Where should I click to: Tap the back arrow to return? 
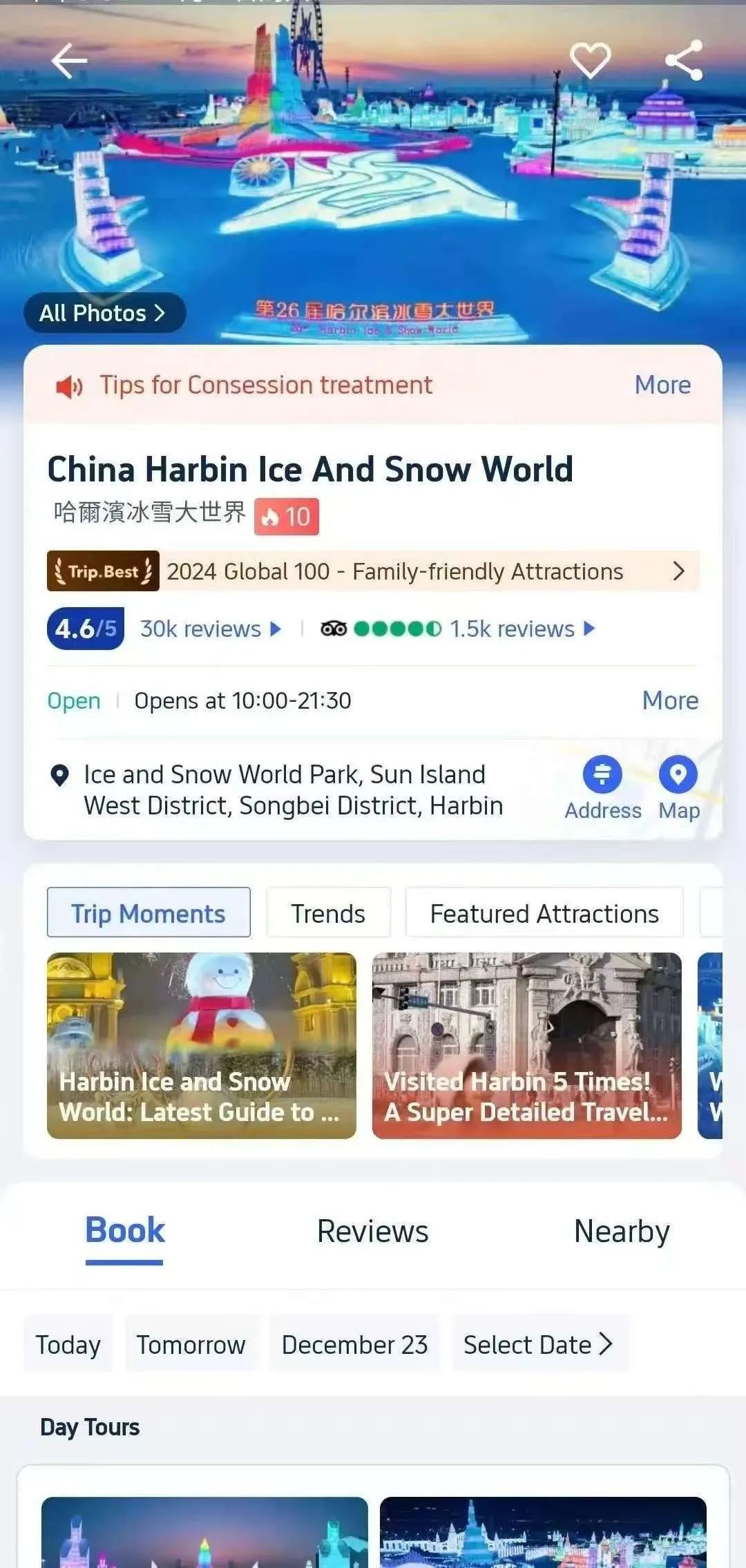pos(68,61)
